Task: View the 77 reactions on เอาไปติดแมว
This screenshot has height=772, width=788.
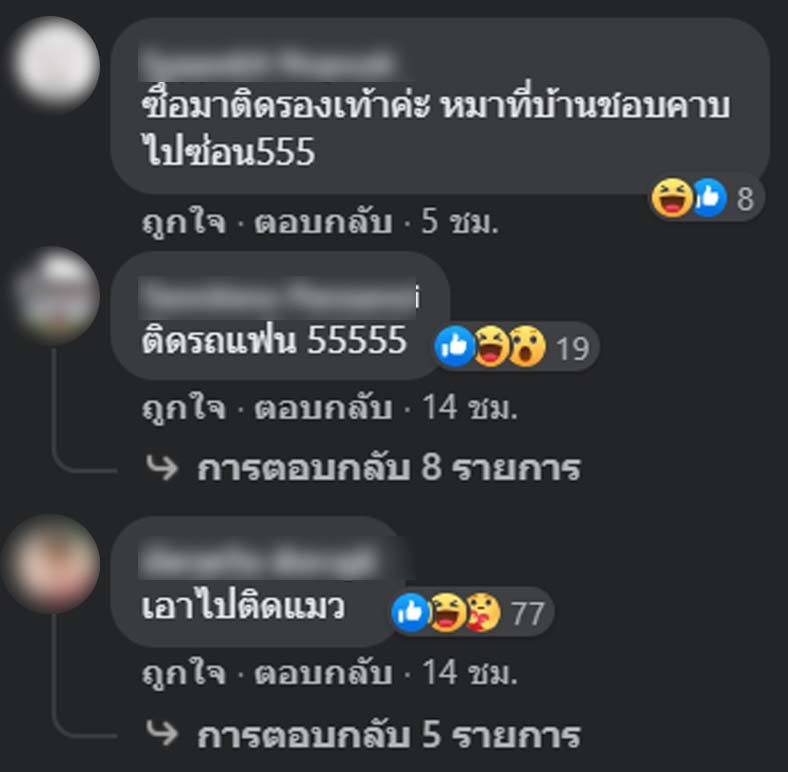Action: [x=472, y=613]
